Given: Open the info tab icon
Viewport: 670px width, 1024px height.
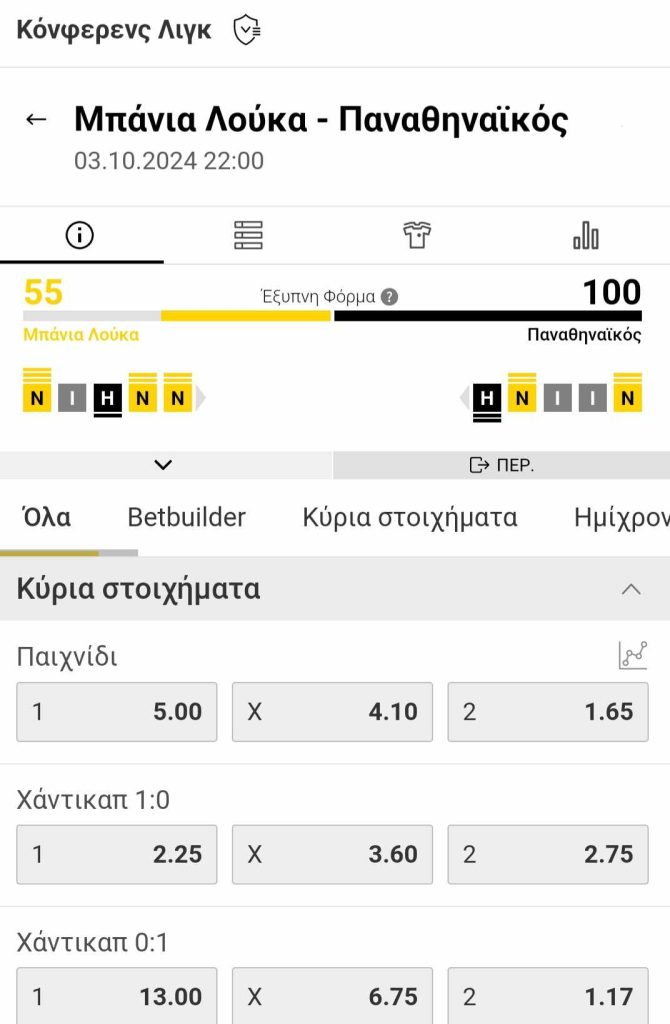Looking at the screenshot, I should click(79, 235).
